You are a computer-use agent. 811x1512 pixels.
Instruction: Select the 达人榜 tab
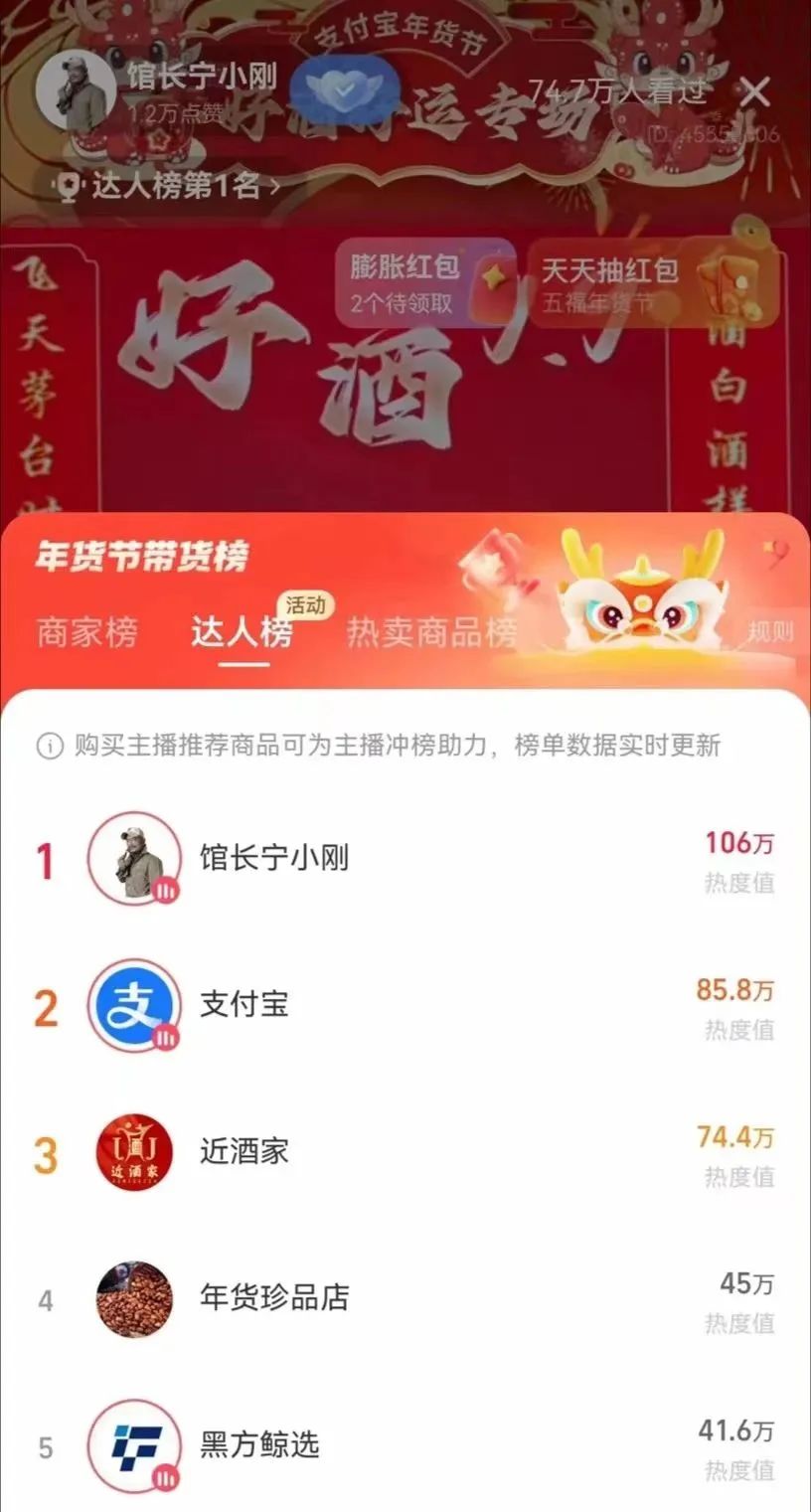pyautogui.click(x=242, y=633)
